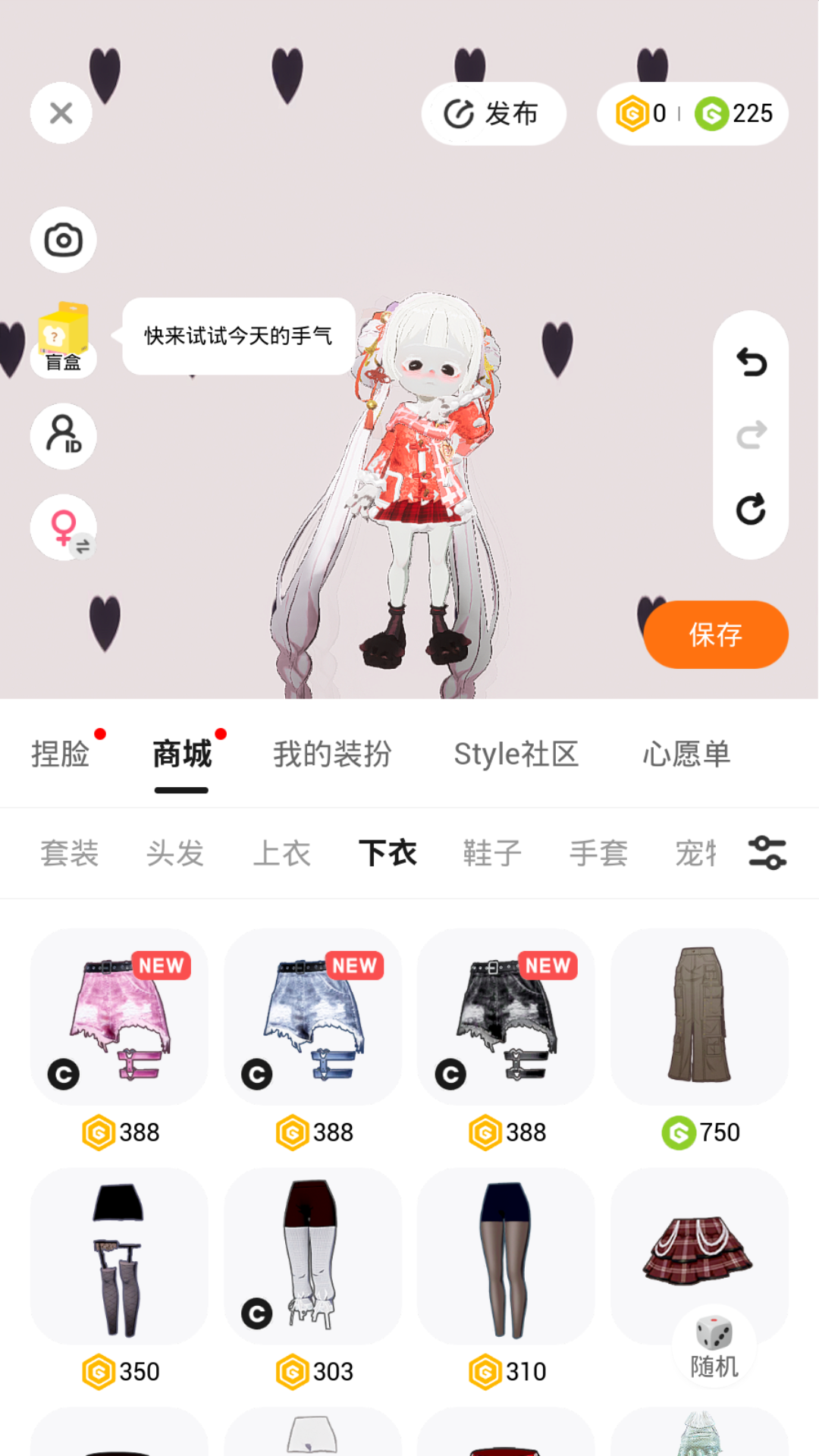Open the coin balance display
Image resolution: width=819 pixels, height=1456 pixels.
692,114
